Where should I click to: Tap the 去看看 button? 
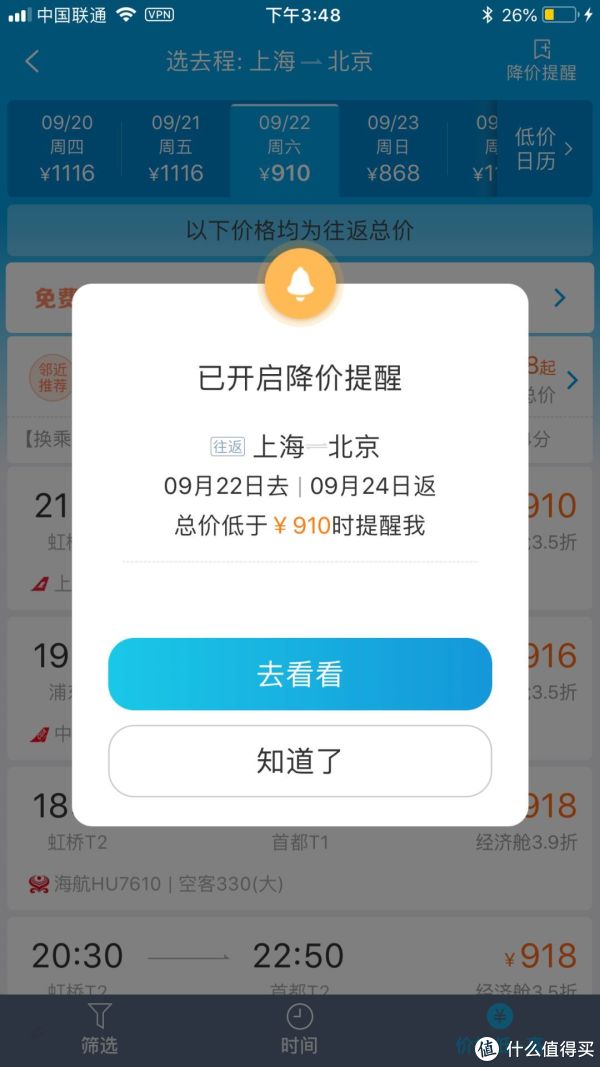click(300, 675)
